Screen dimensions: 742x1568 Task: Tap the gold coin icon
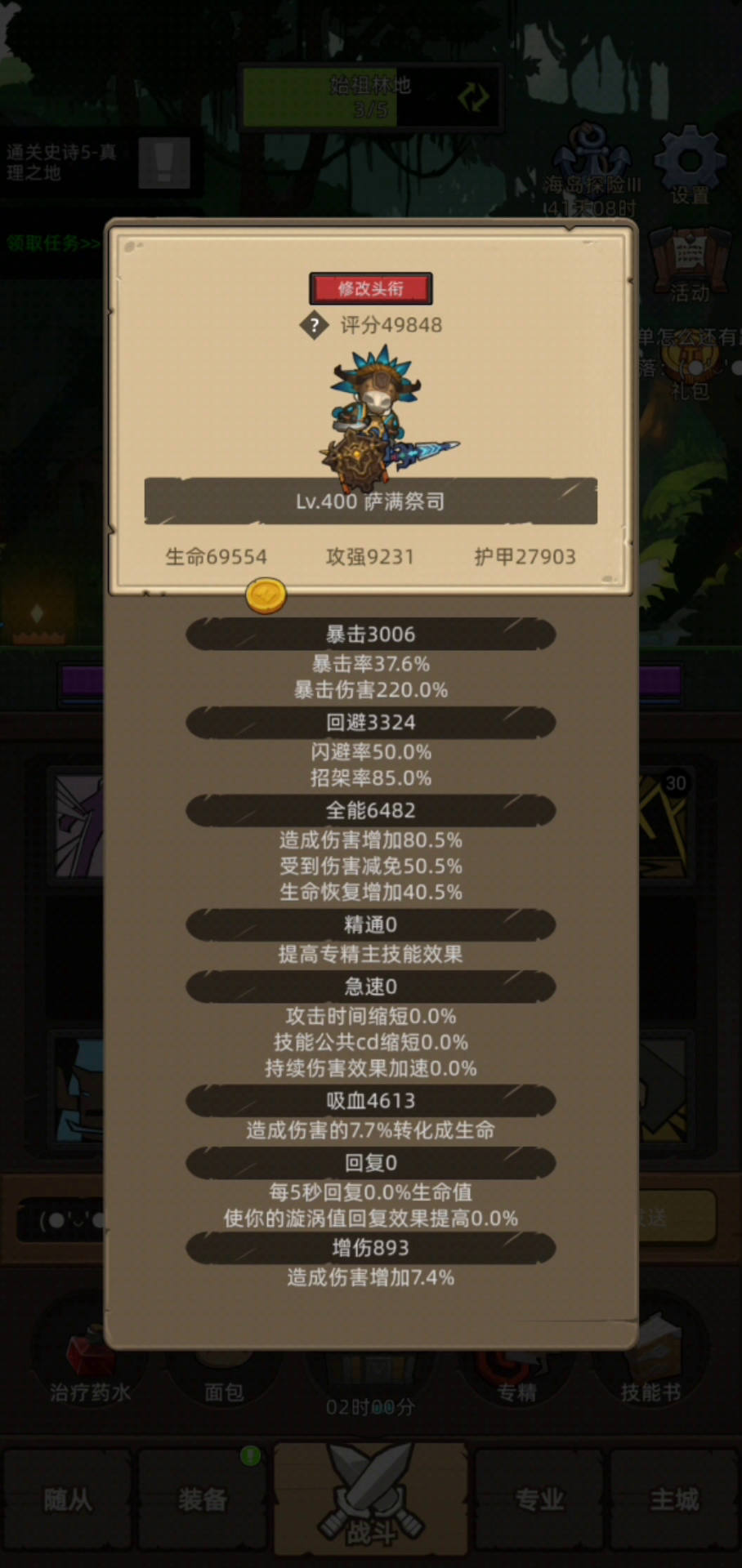[x=266, y=595]
